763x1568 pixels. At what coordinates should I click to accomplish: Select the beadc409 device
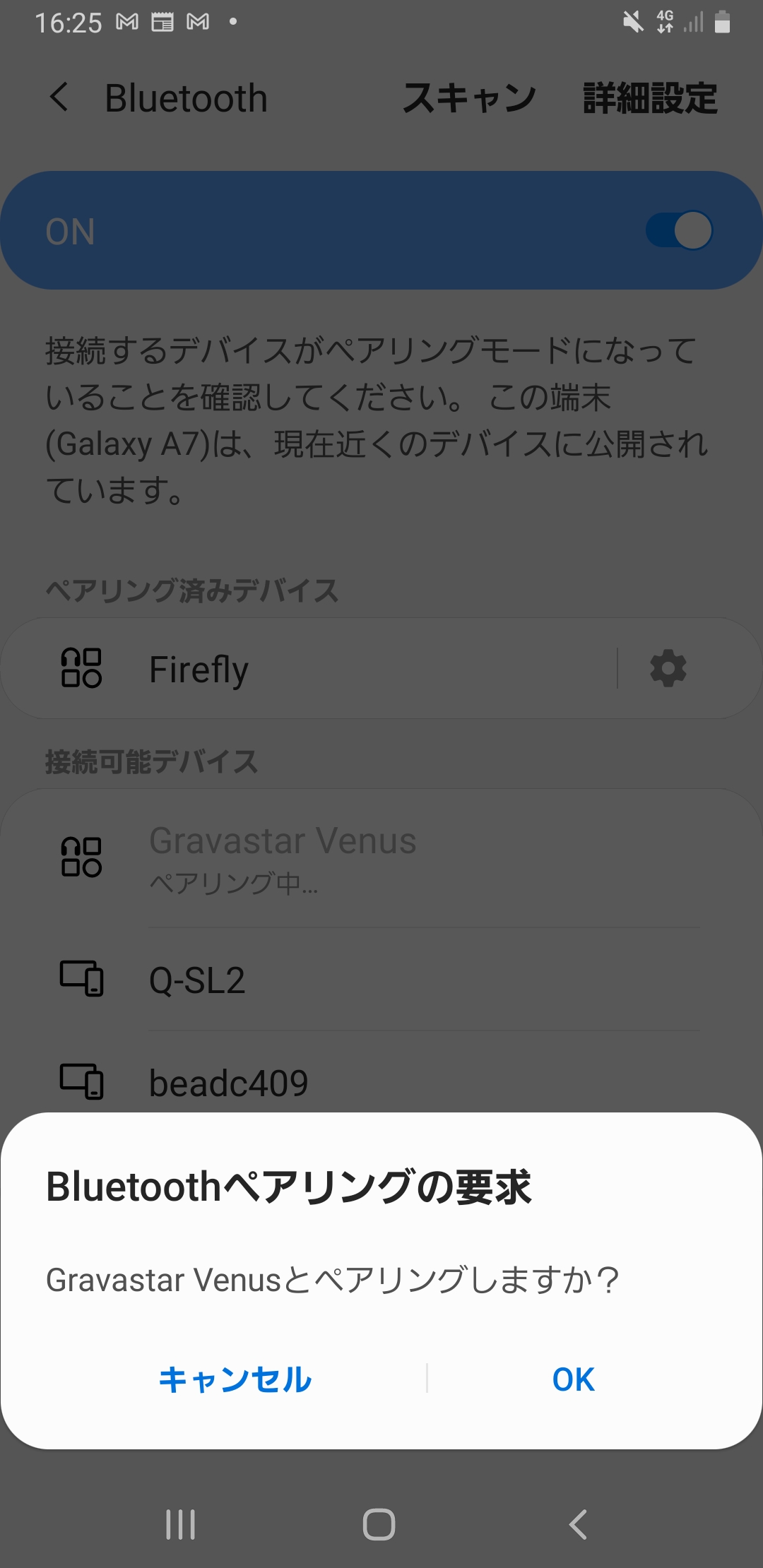tap(381, 1082)
